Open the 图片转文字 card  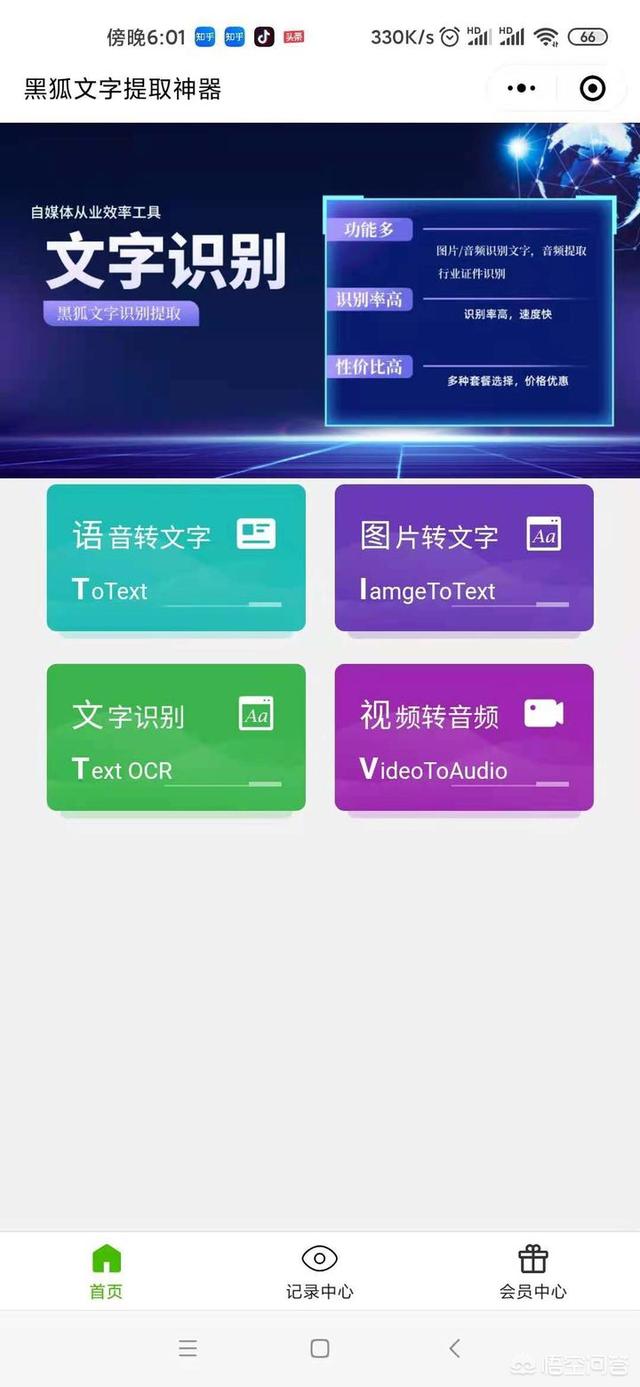coord(464,558)
